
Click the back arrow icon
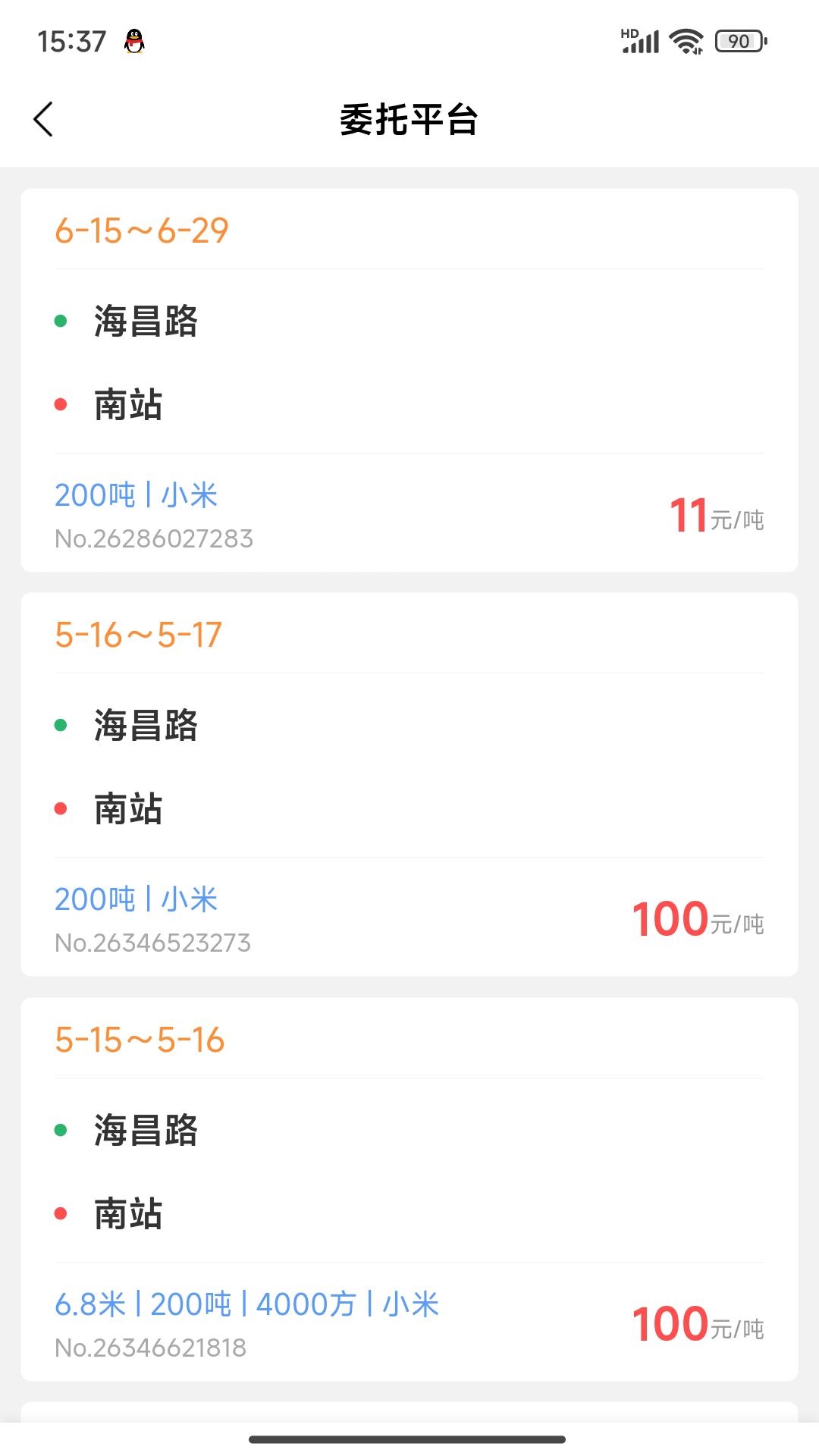coord(43,120)
